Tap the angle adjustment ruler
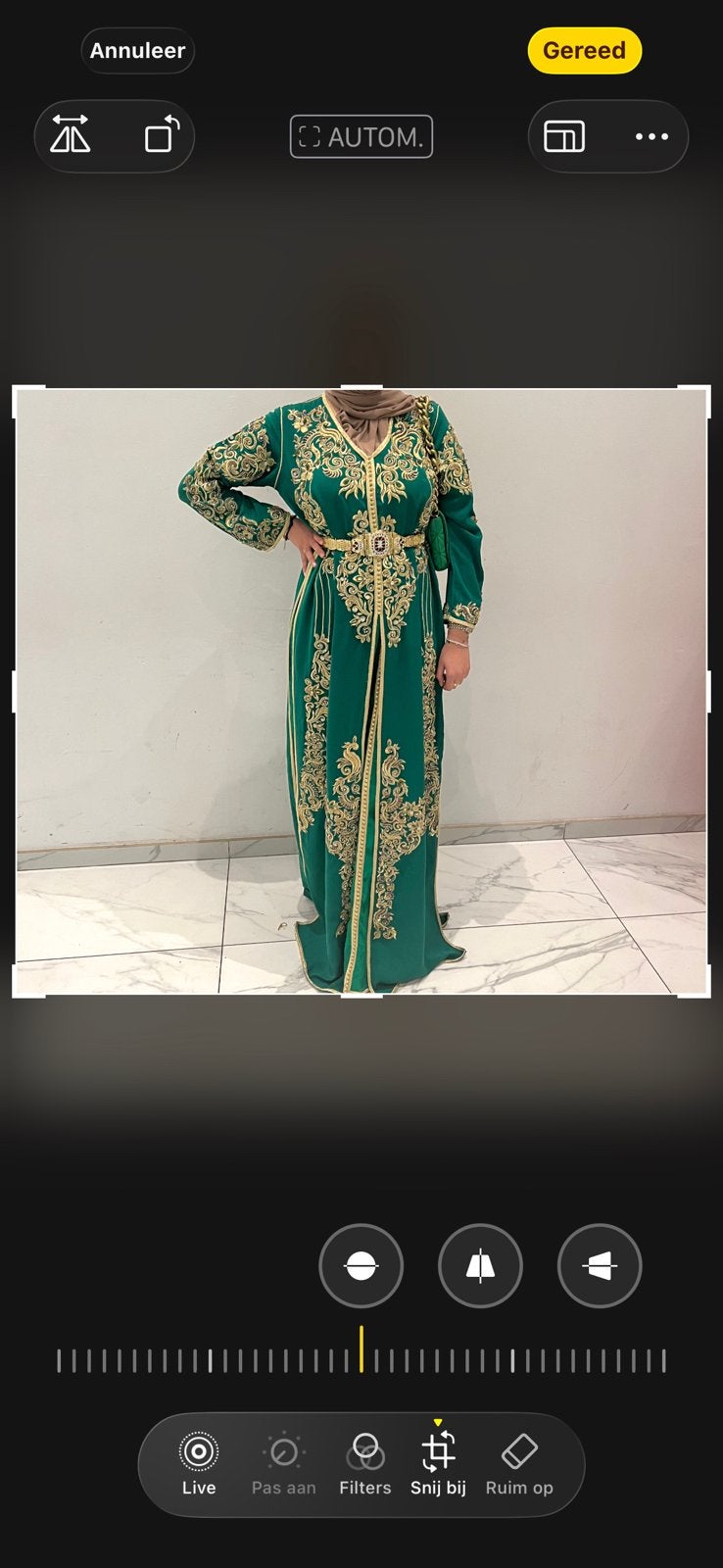The height and width of the screenshot is (1568, 723). pyautogui.click(x=361, y=1358)
